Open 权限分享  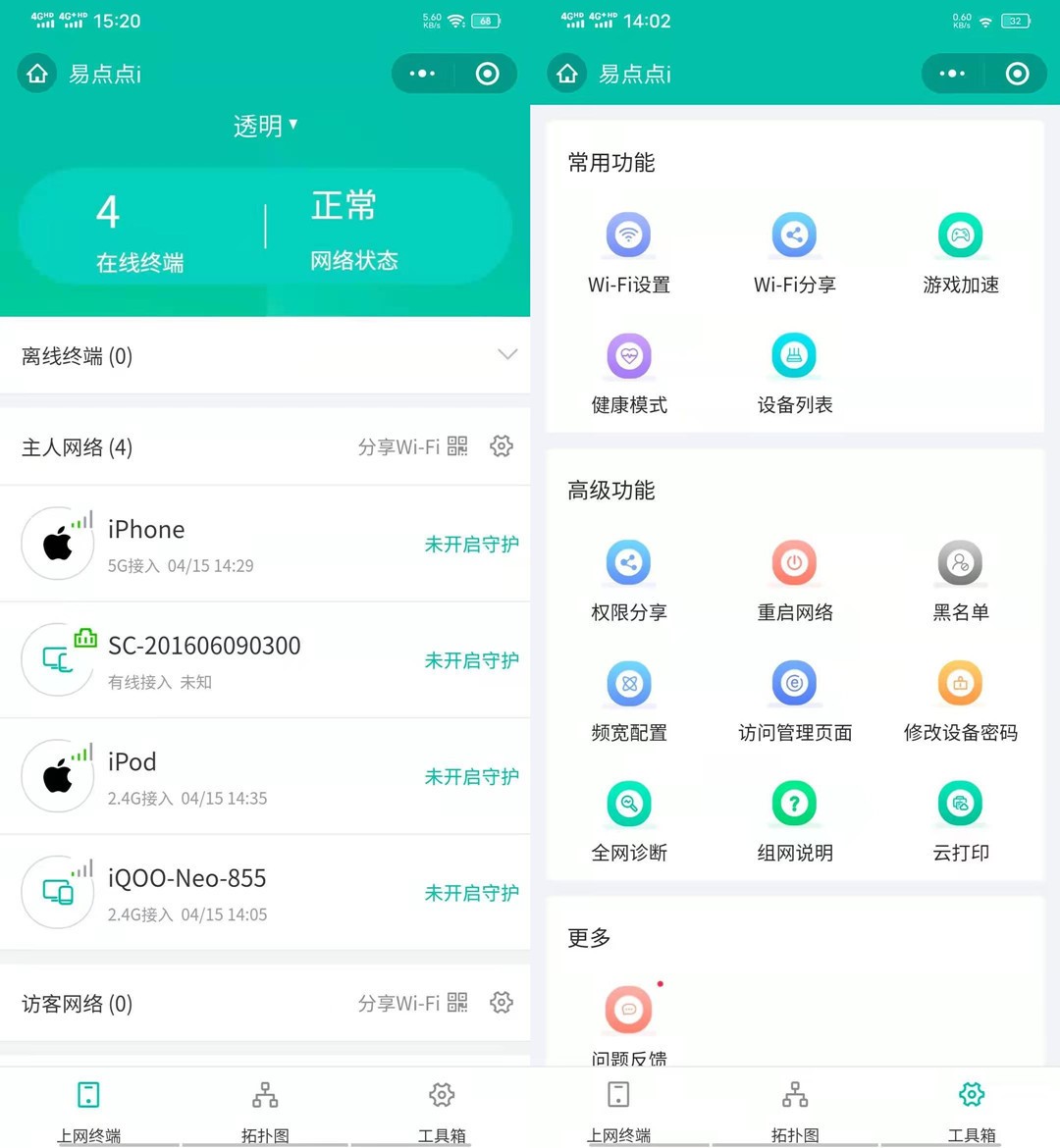629,581
